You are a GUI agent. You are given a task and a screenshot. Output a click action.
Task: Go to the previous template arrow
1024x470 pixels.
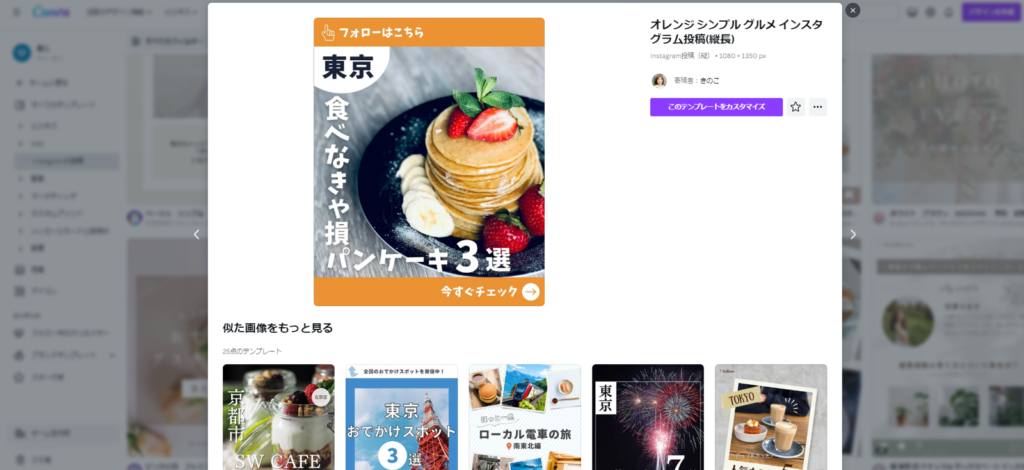(x=196, y=235)
